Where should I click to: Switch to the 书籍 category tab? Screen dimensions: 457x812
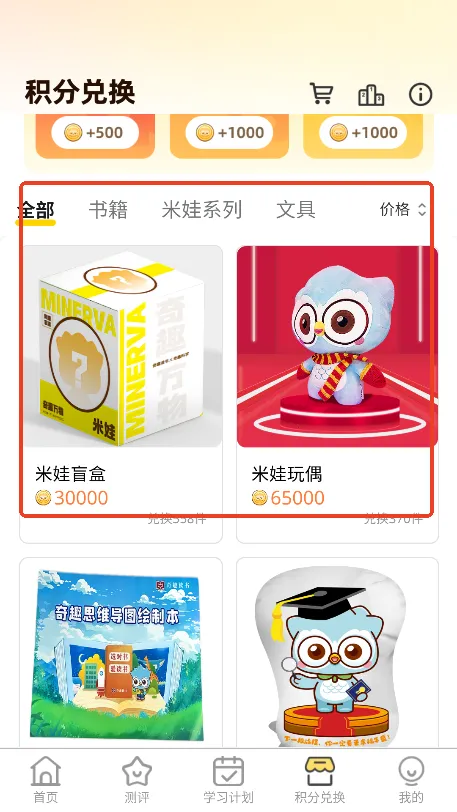(x=108, y=210)
